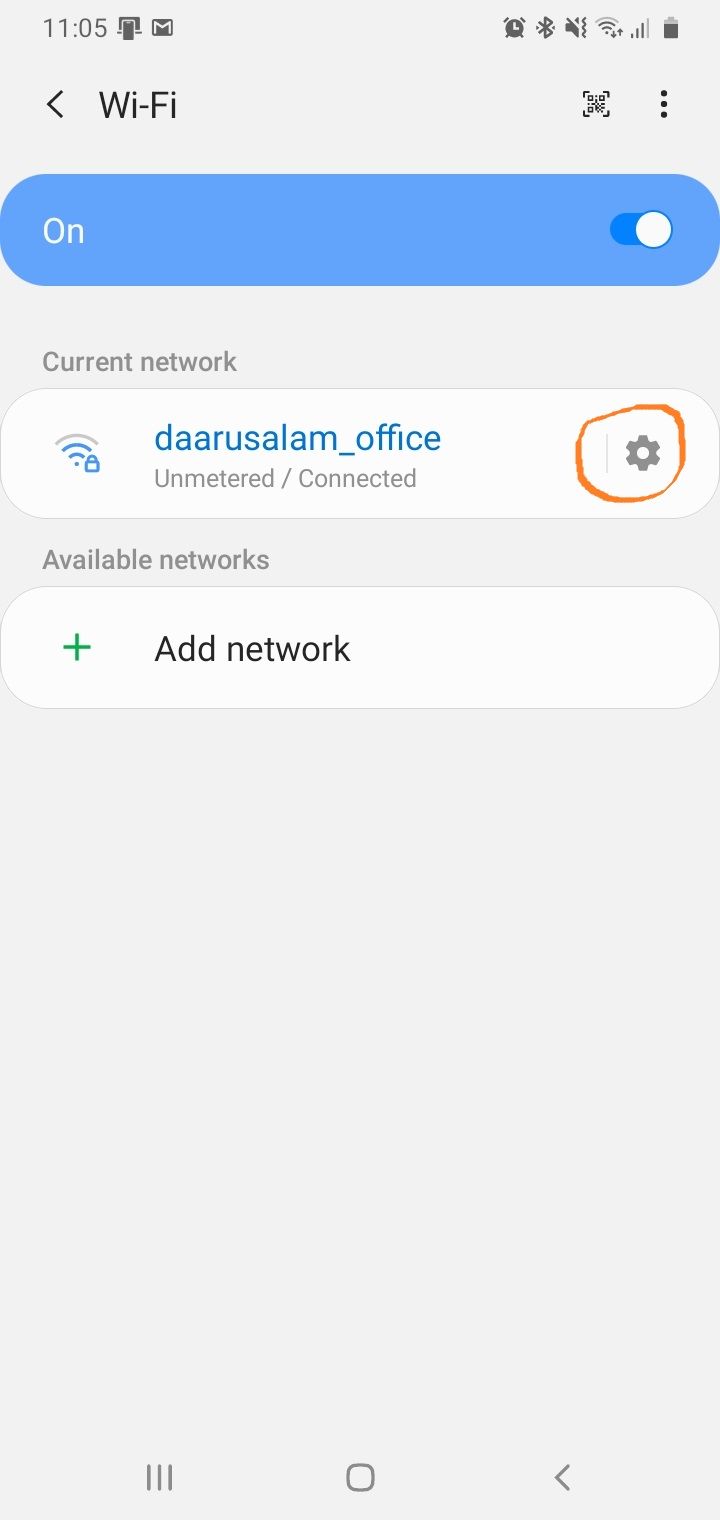
Task: Tap the settings gear next to daarusalam_office
Action: [644, 452]
